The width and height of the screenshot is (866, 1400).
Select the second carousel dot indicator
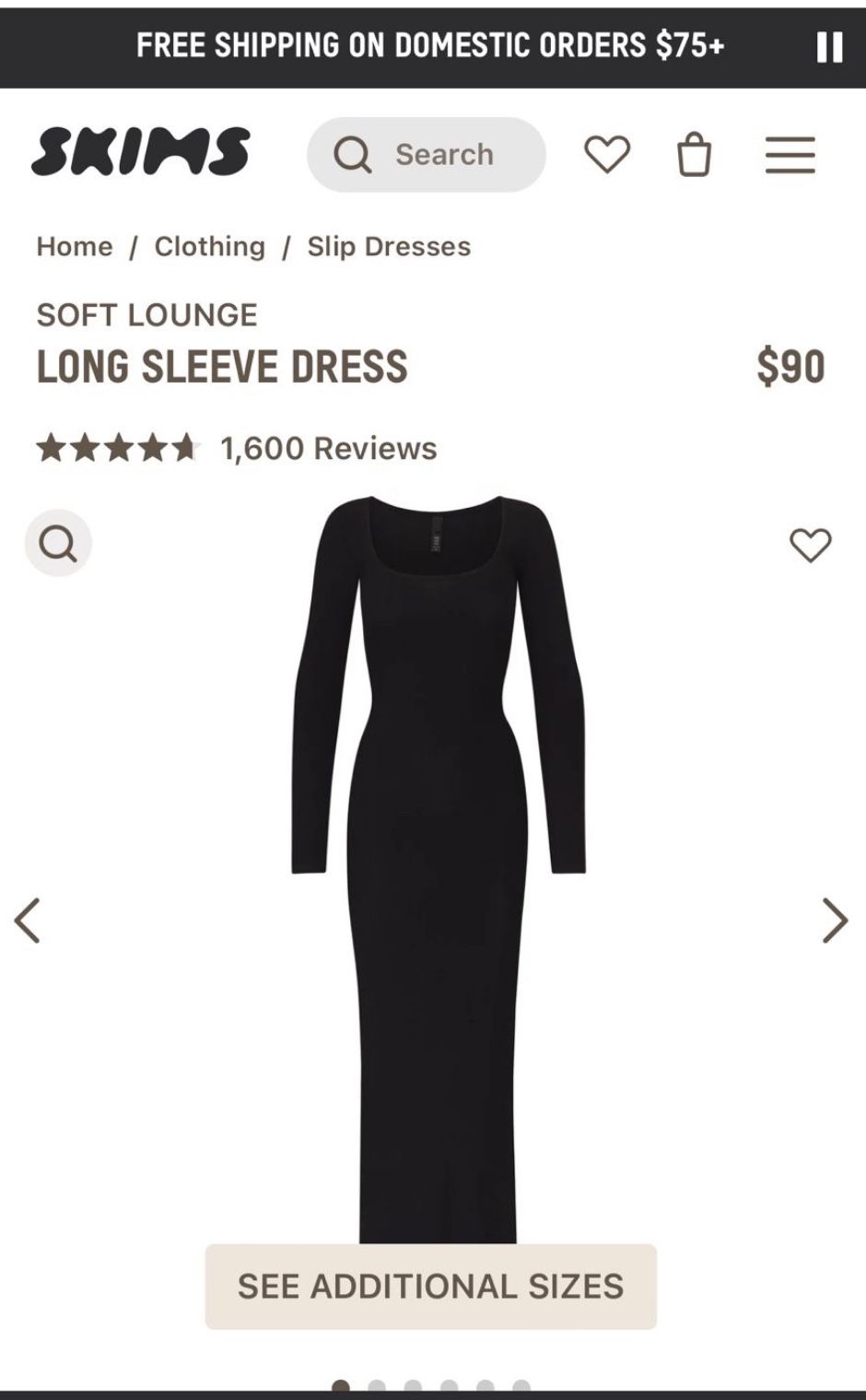click(x=376, y=1385)
